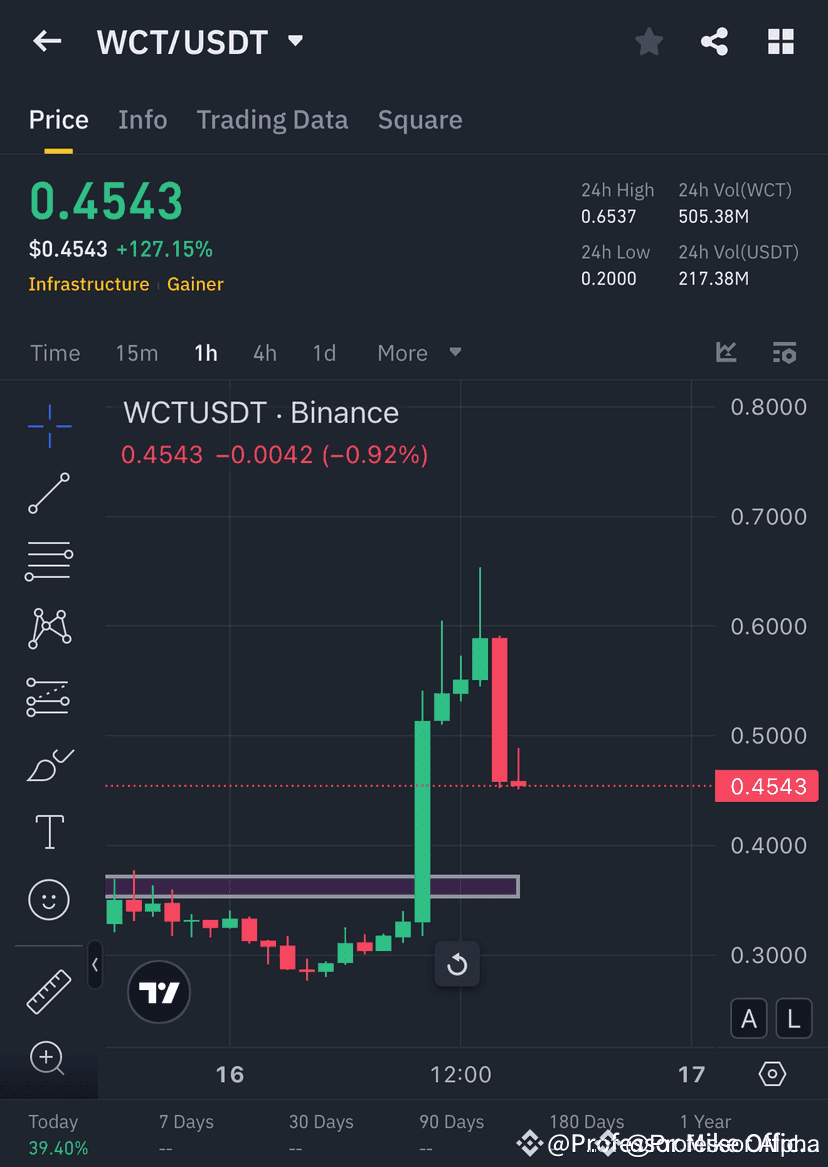Screen dimensions: 828x1167
Task: Select the text annotation tool
Action: coord(48,831)
